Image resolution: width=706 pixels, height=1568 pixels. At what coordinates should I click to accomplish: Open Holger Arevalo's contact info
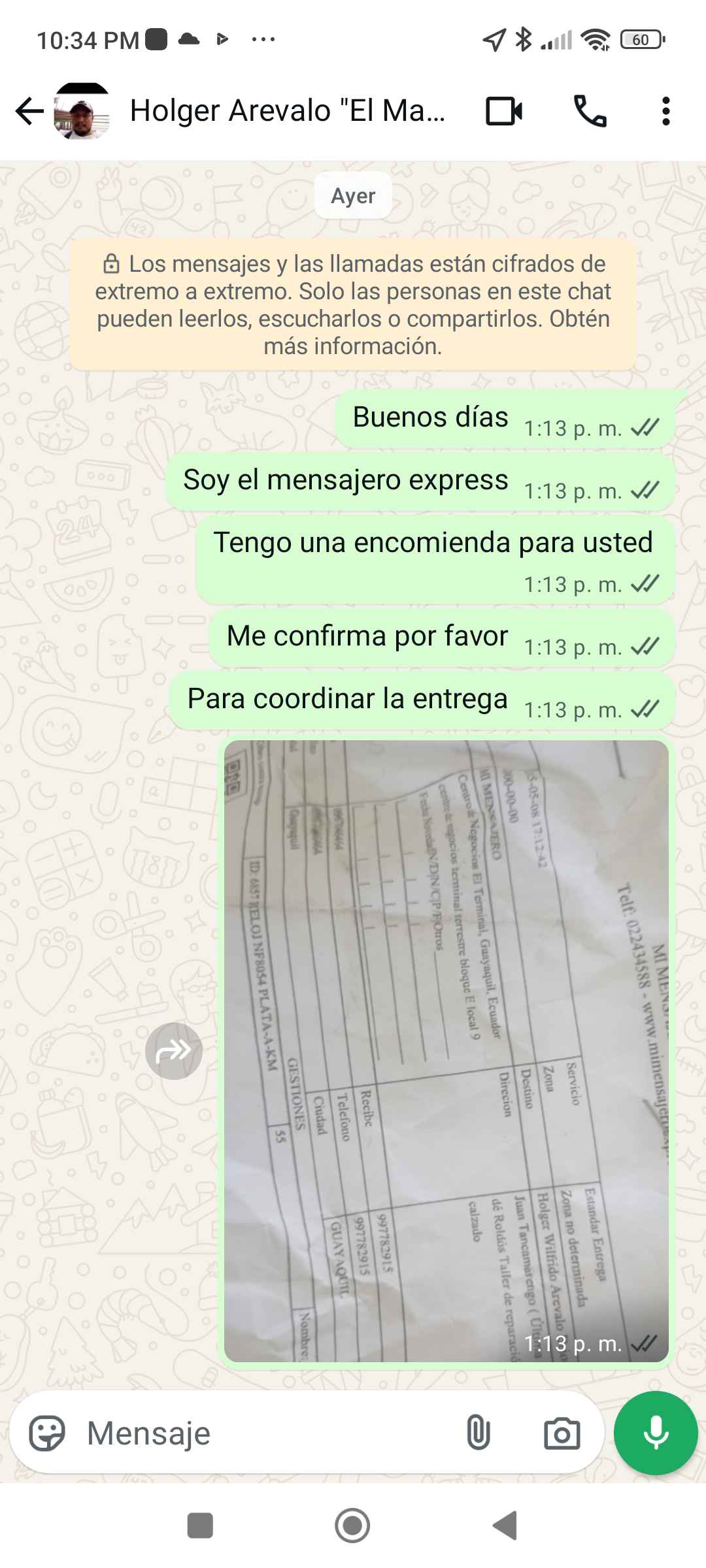286,111
